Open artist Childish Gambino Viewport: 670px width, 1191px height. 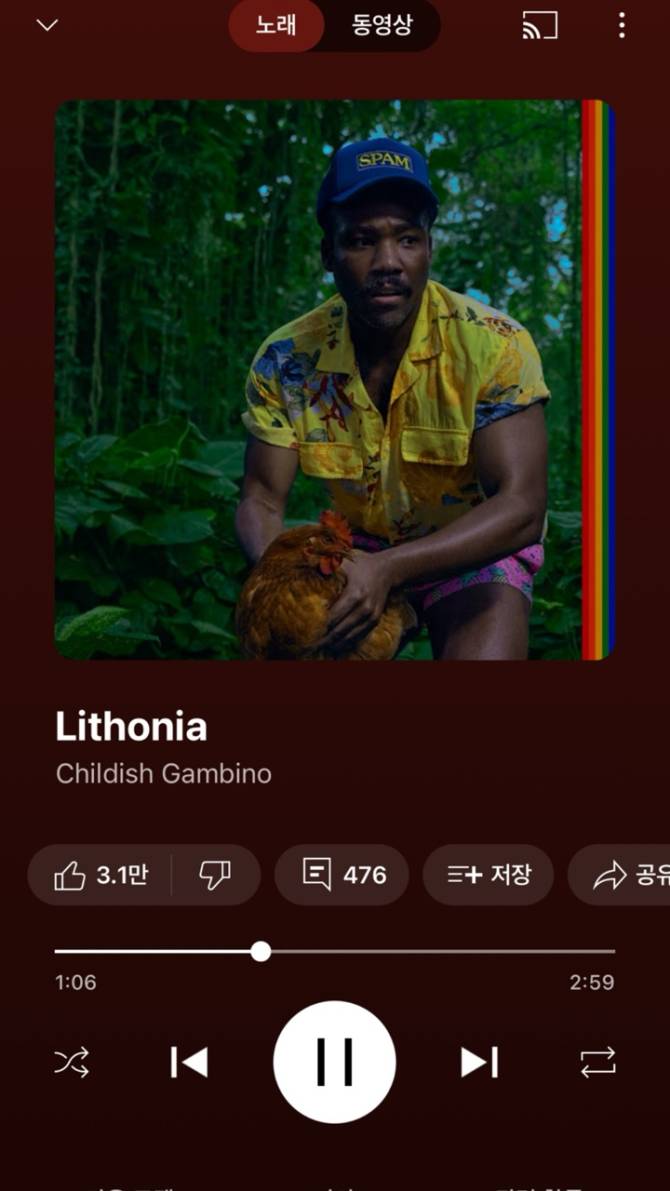[163, 774]
